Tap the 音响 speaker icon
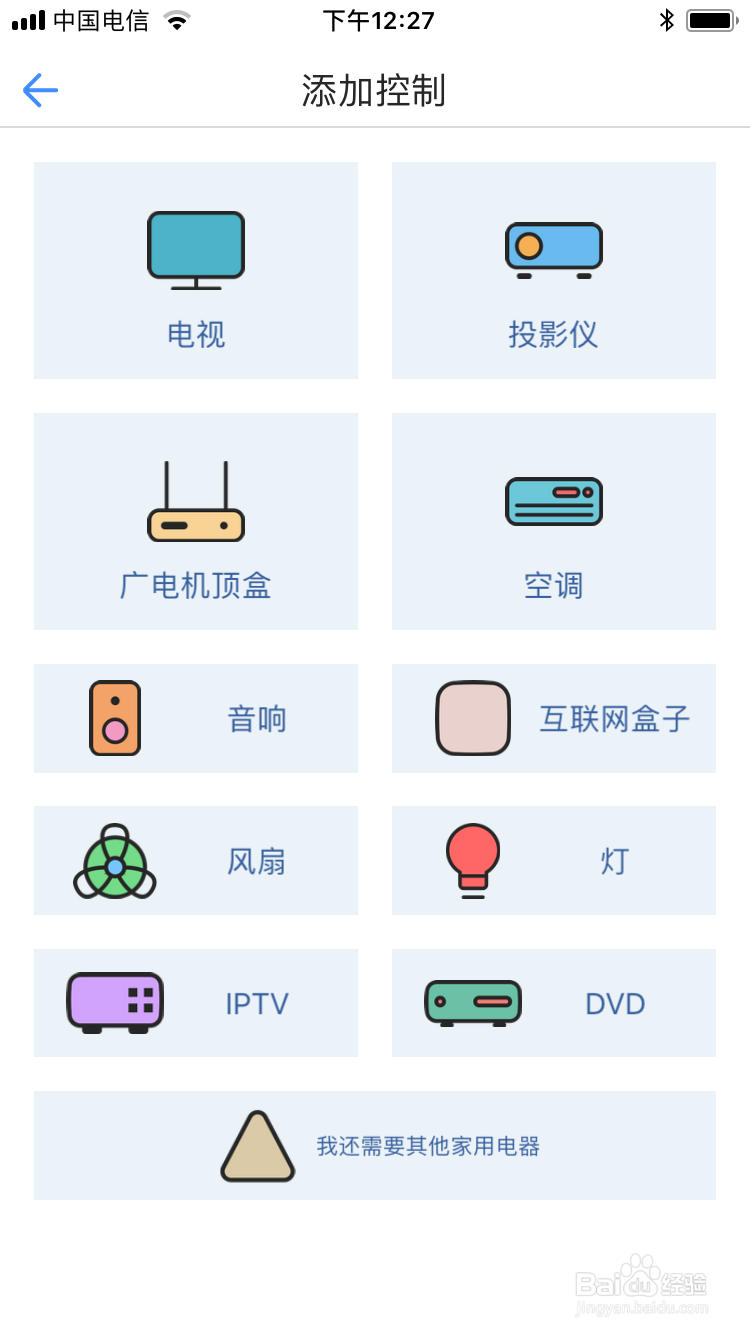The height and width of the screenshot is (1334, 750). point(114,718)
